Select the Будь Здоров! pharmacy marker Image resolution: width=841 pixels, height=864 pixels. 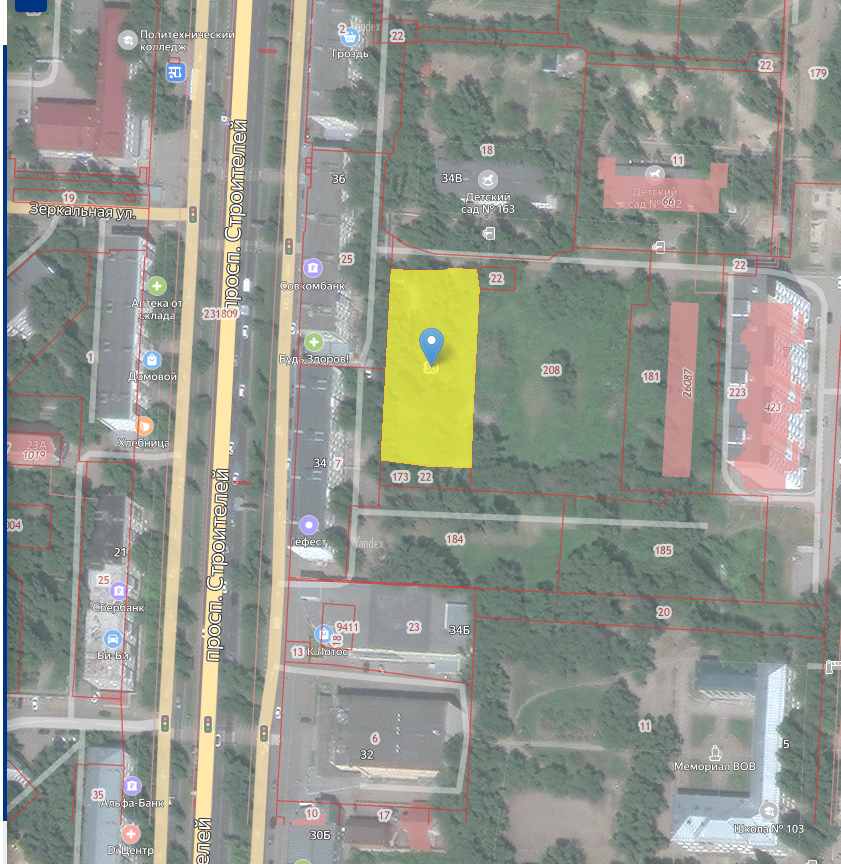click(313, 341)
